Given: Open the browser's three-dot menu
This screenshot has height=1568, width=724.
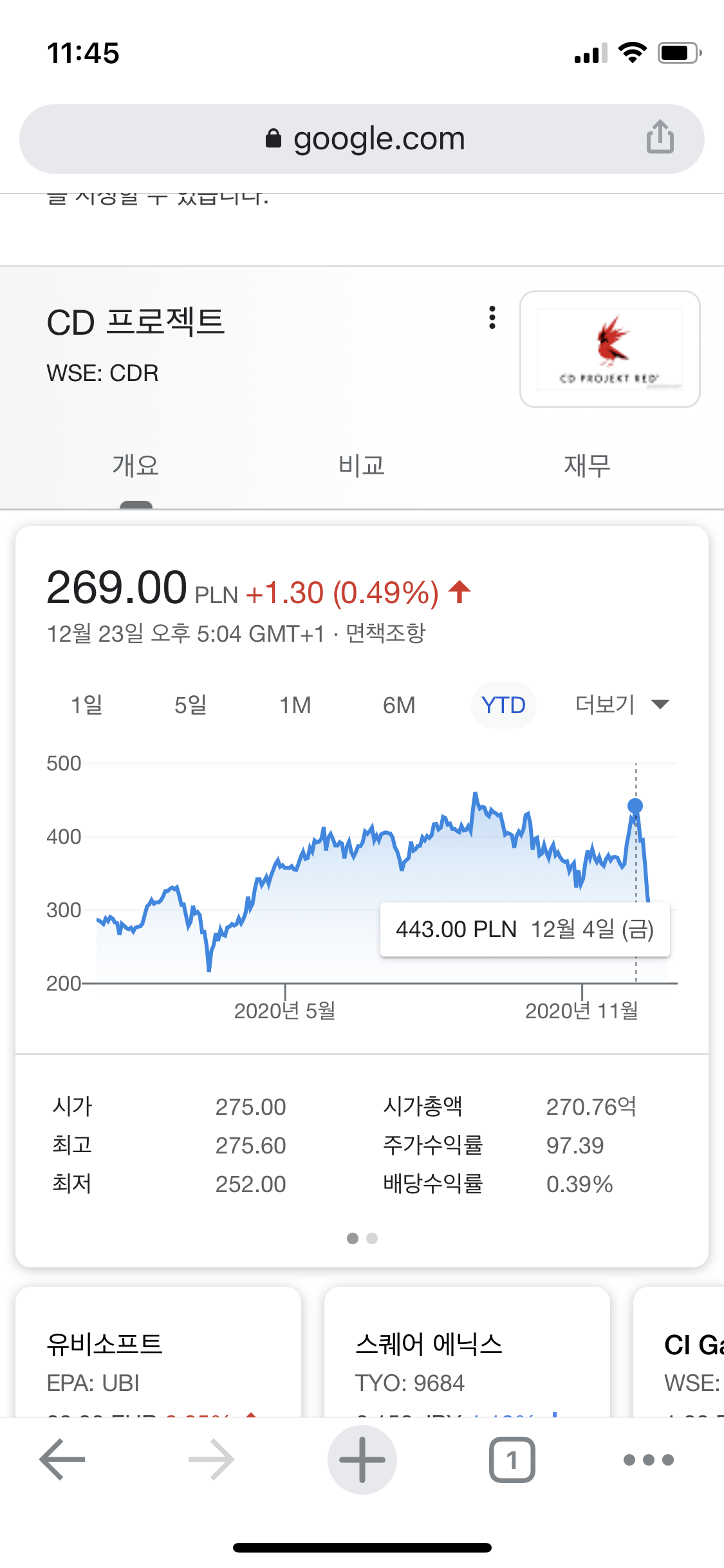Looking at the screenshot, I should [x=648, y=1459].
